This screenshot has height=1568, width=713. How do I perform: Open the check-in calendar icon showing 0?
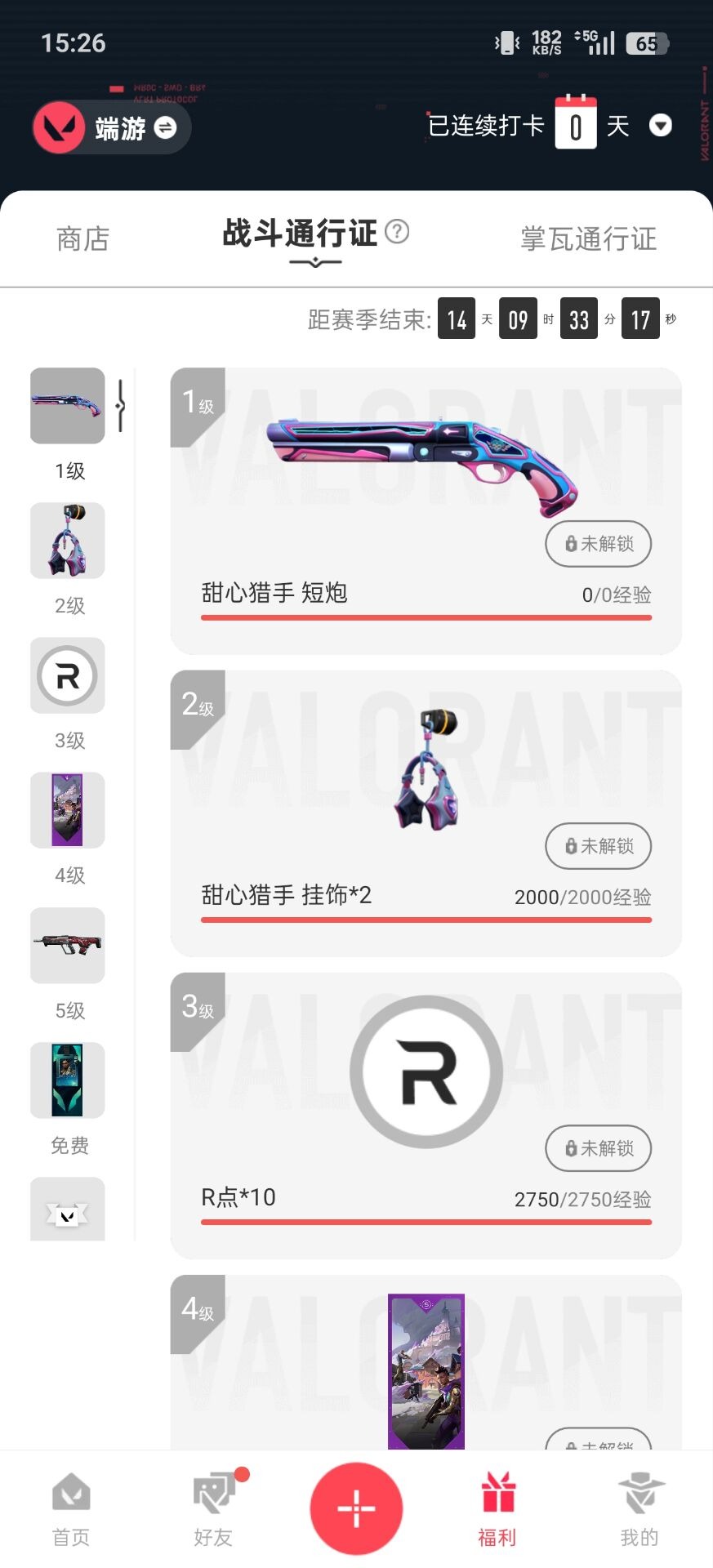coord(576,124)
